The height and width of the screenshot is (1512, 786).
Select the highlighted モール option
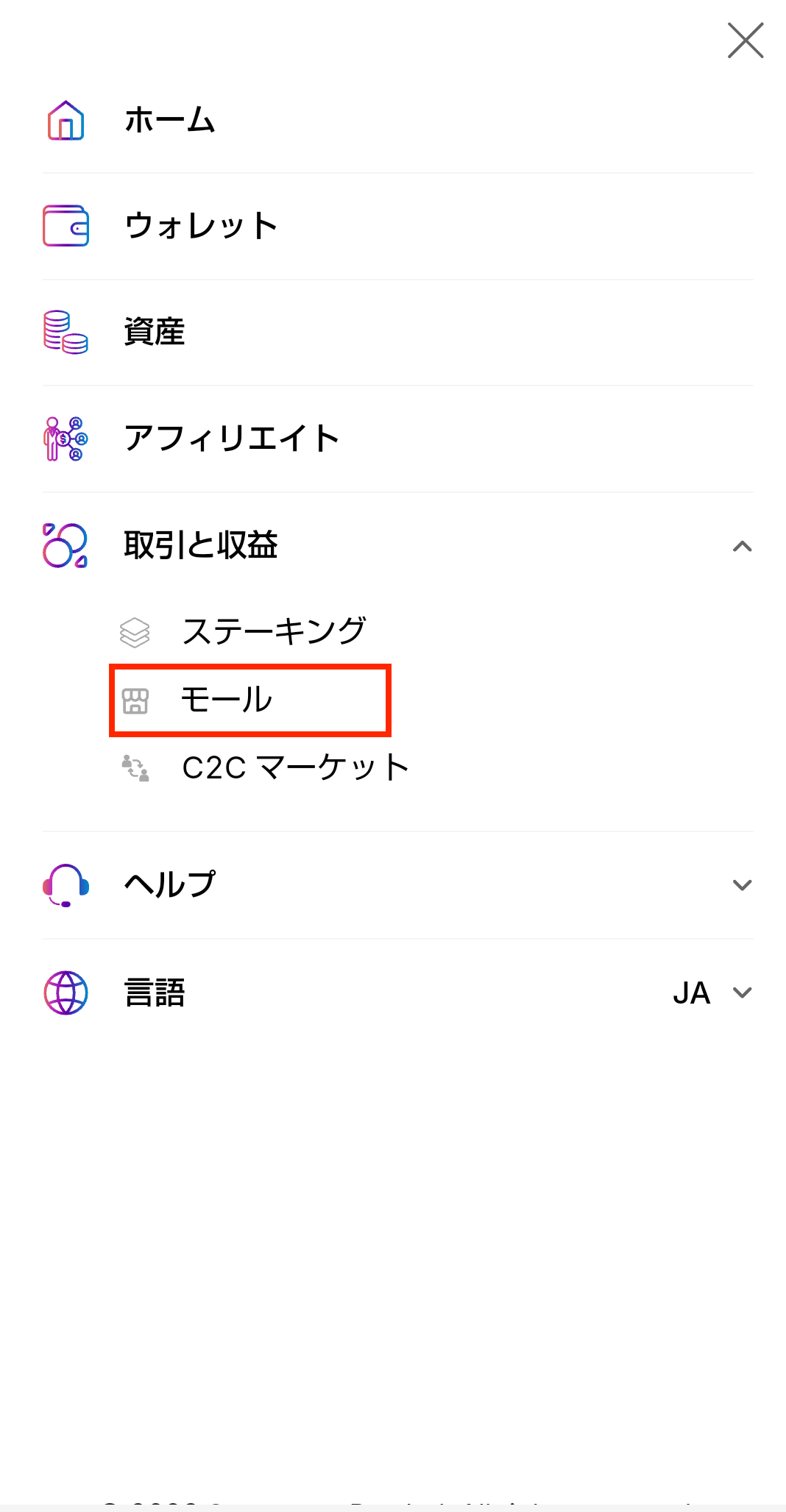click(x=228, y=700)
